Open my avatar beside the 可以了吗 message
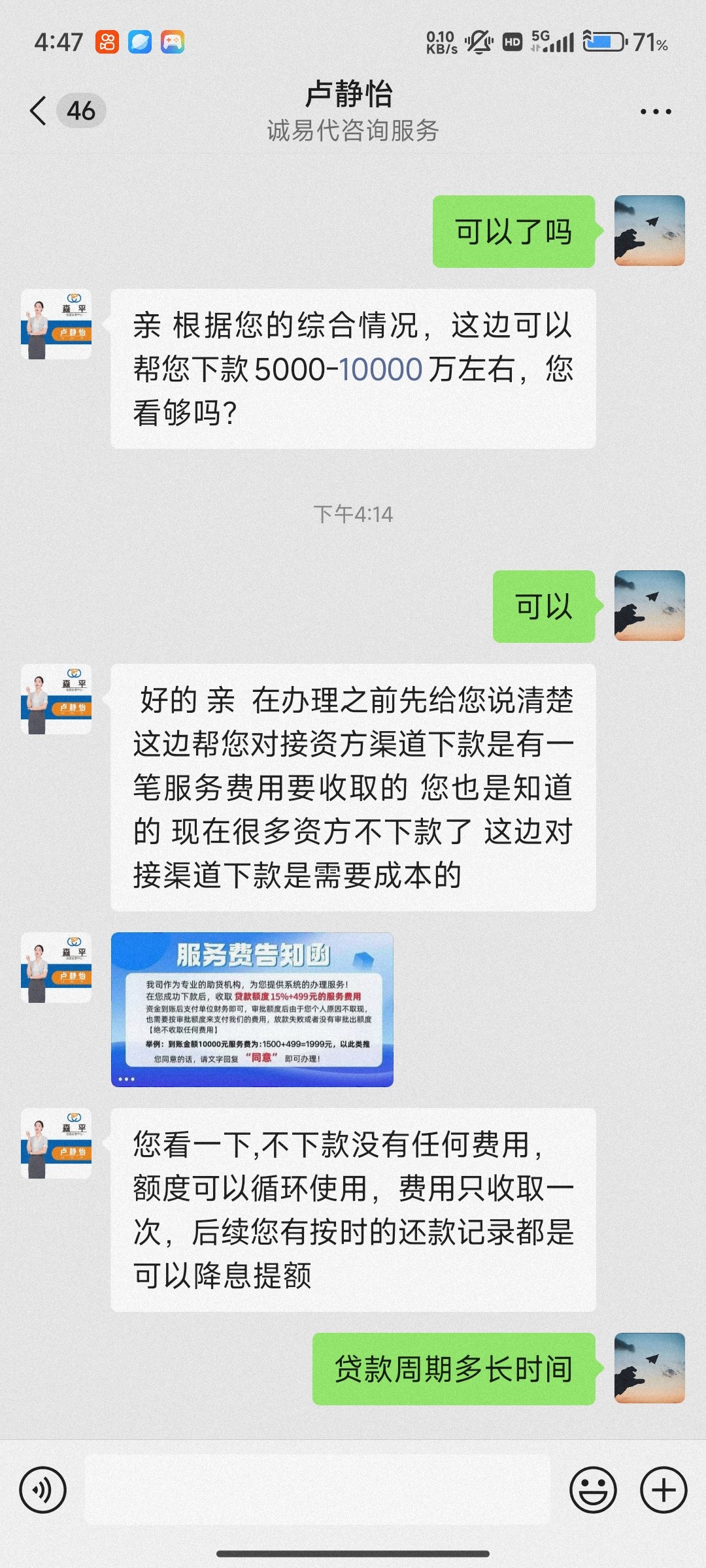 [x=649, y=231]
